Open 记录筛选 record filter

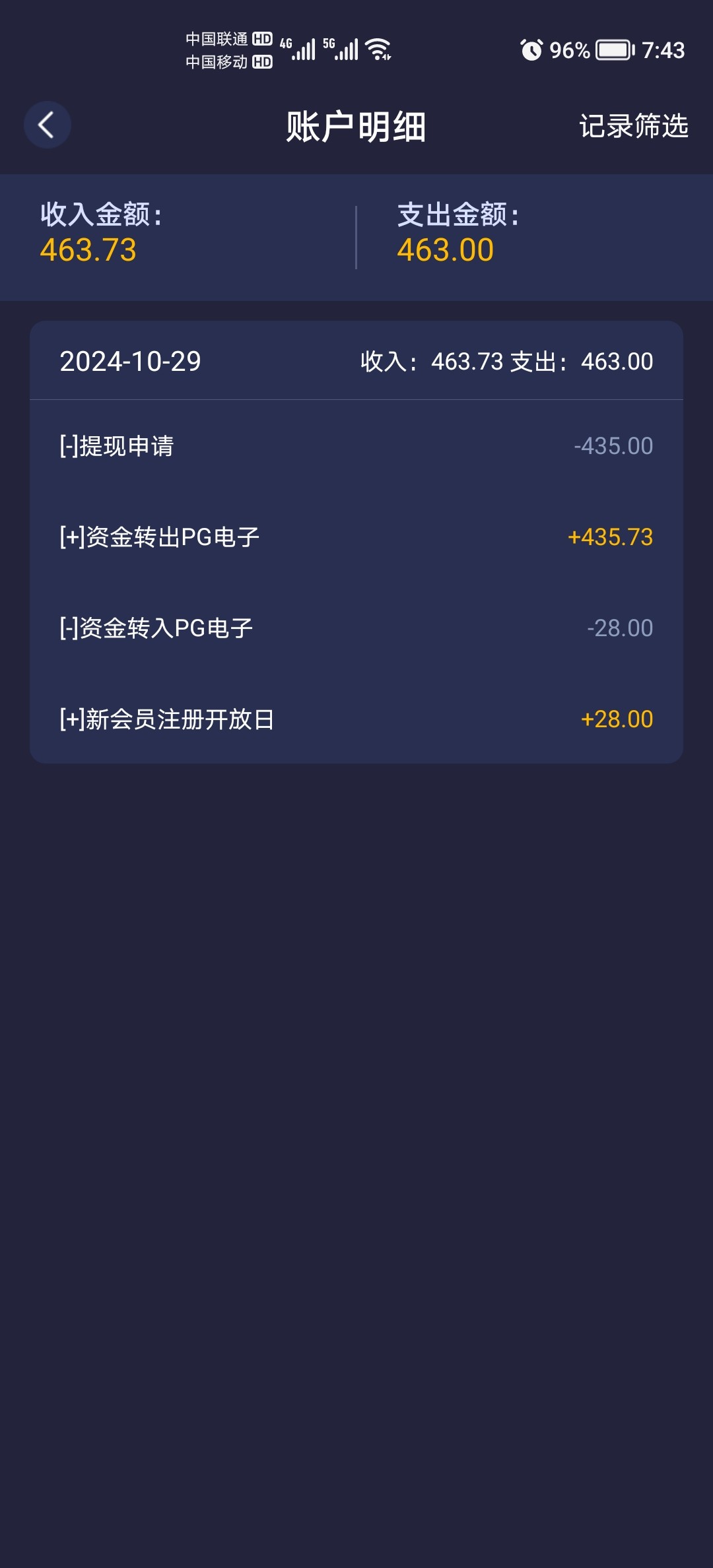pos(634,125)
